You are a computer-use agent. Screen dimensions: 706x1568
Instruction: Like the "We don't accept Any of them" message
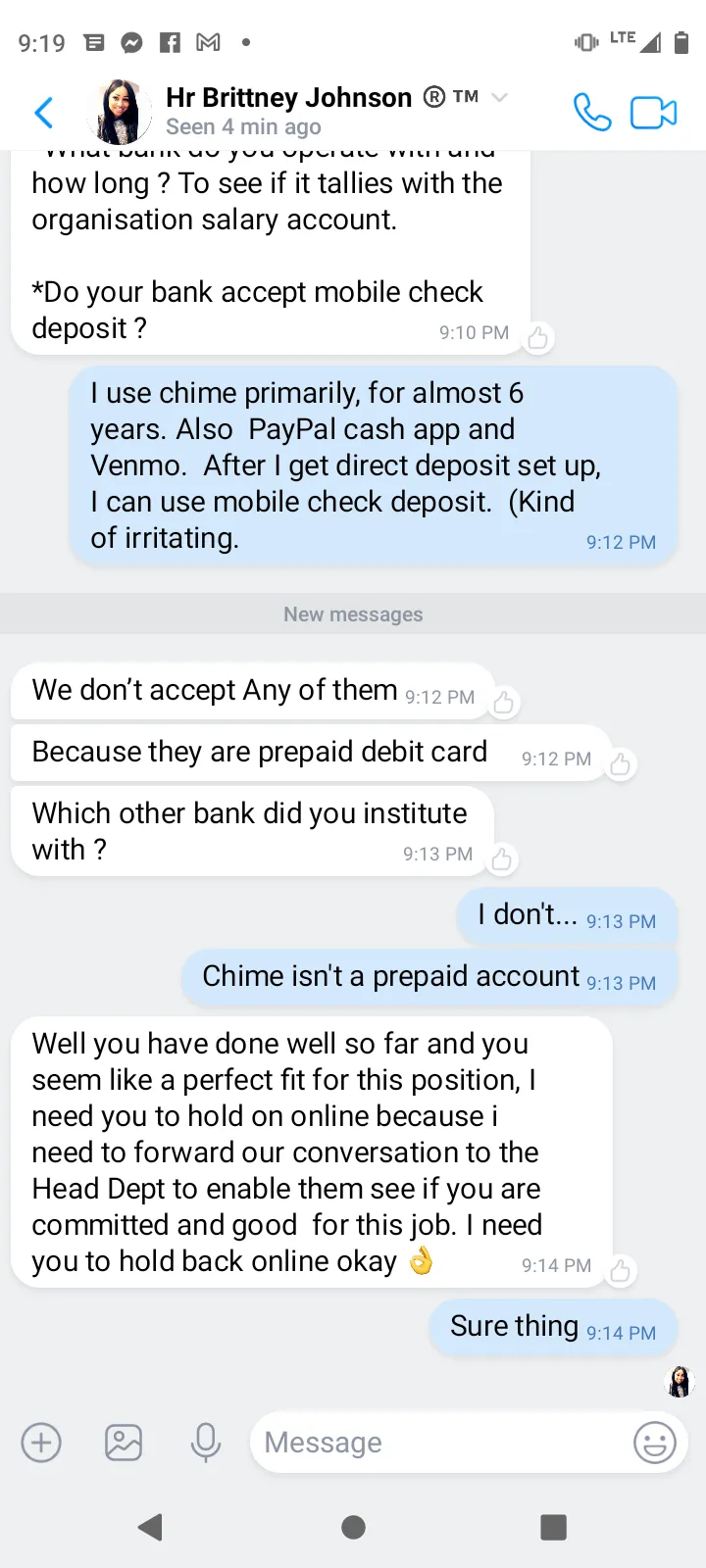pyautogui.click(x=503, y=703)
